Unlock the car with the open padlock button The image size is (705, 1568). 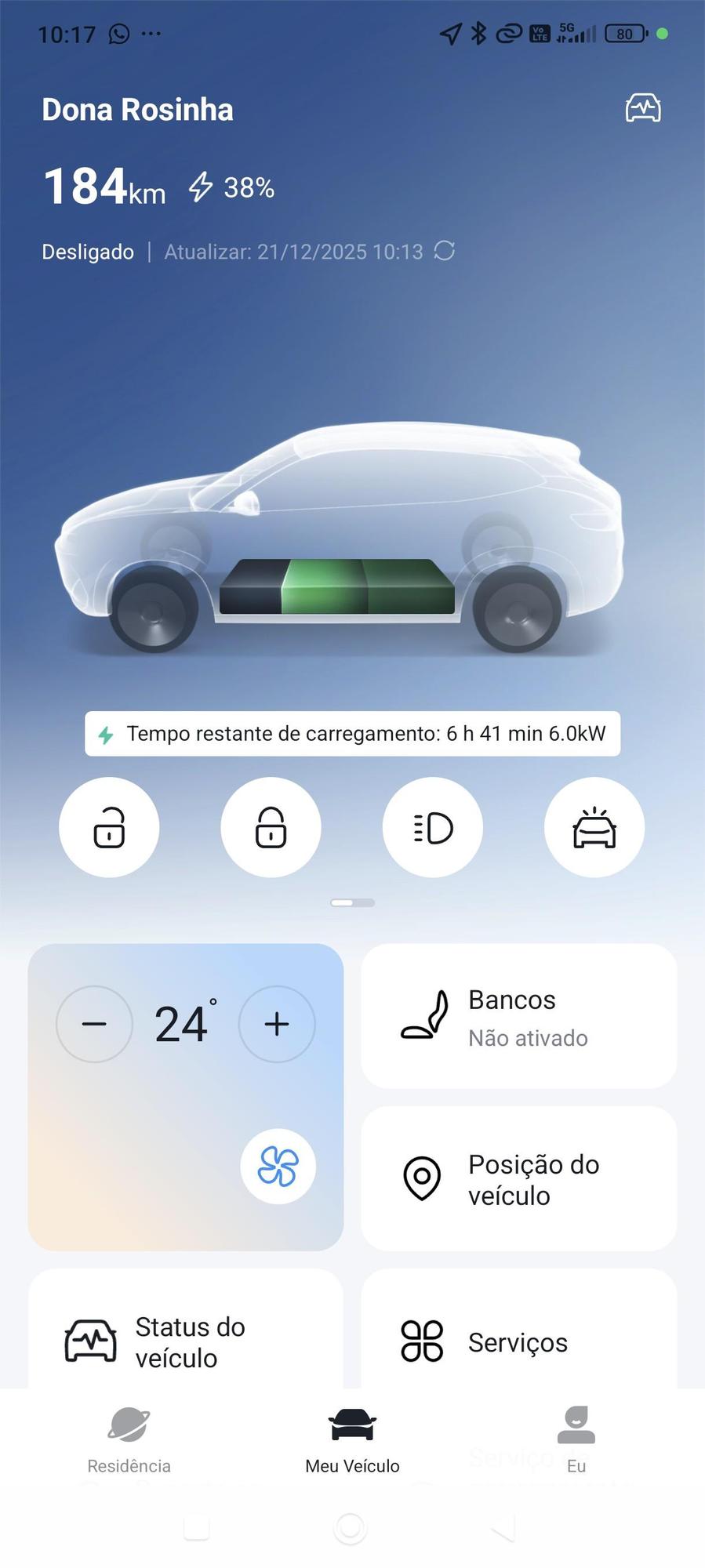point(109,827)
